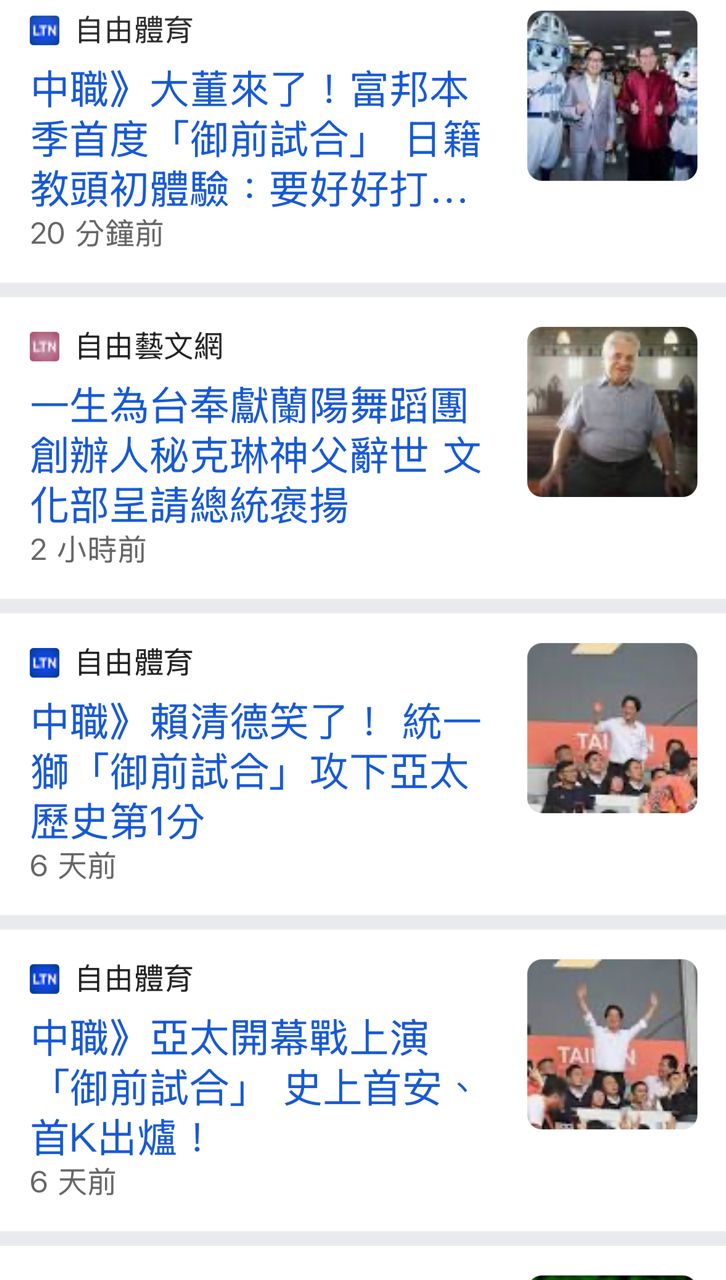
Task: Tap the mascot photo beside the 富邦 article
Action: tap(612, 96)
